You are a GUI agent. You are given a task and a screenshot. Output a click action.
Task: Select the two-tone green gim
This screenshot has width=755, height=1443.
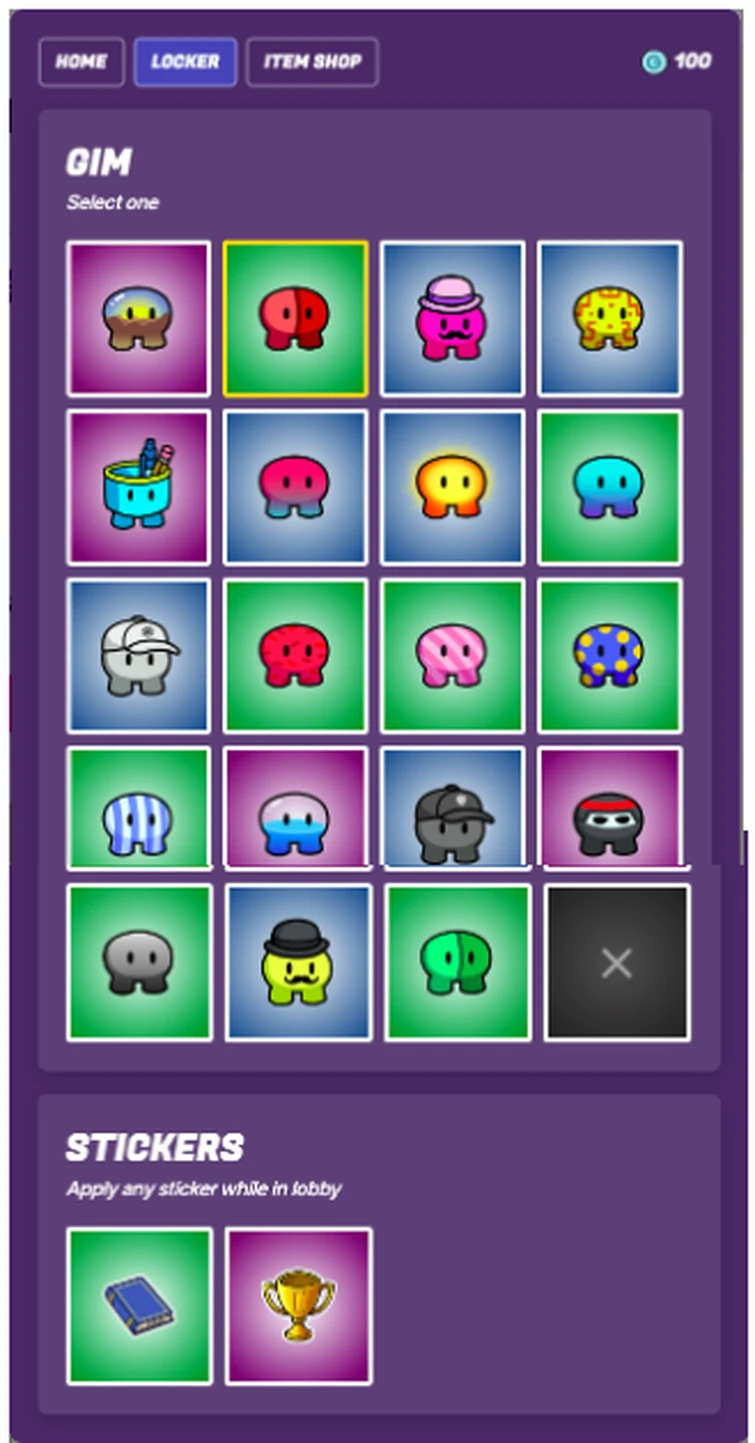(456, 962)
